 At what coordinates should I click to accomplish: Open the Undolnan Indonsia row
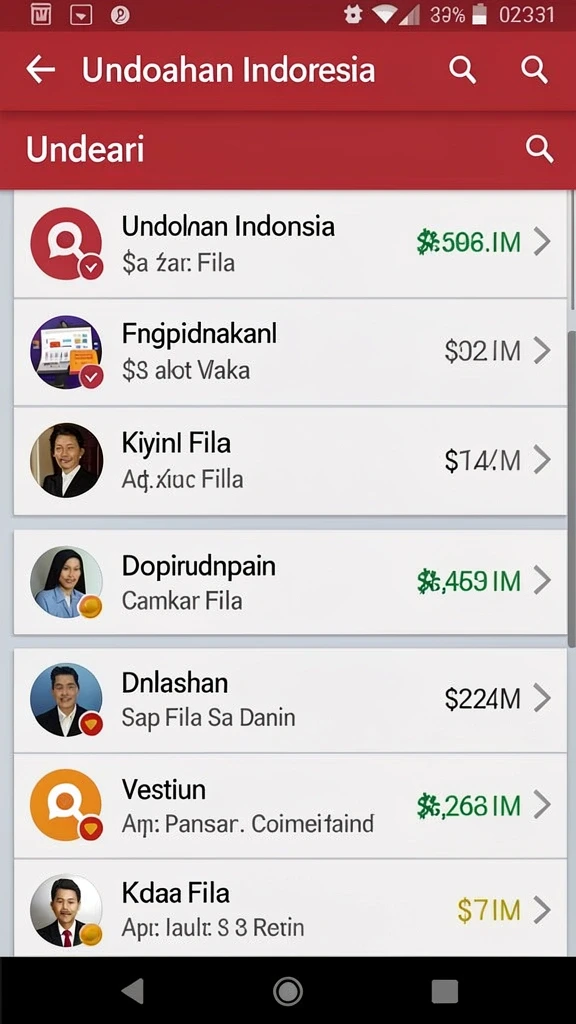tap(290, 244)
